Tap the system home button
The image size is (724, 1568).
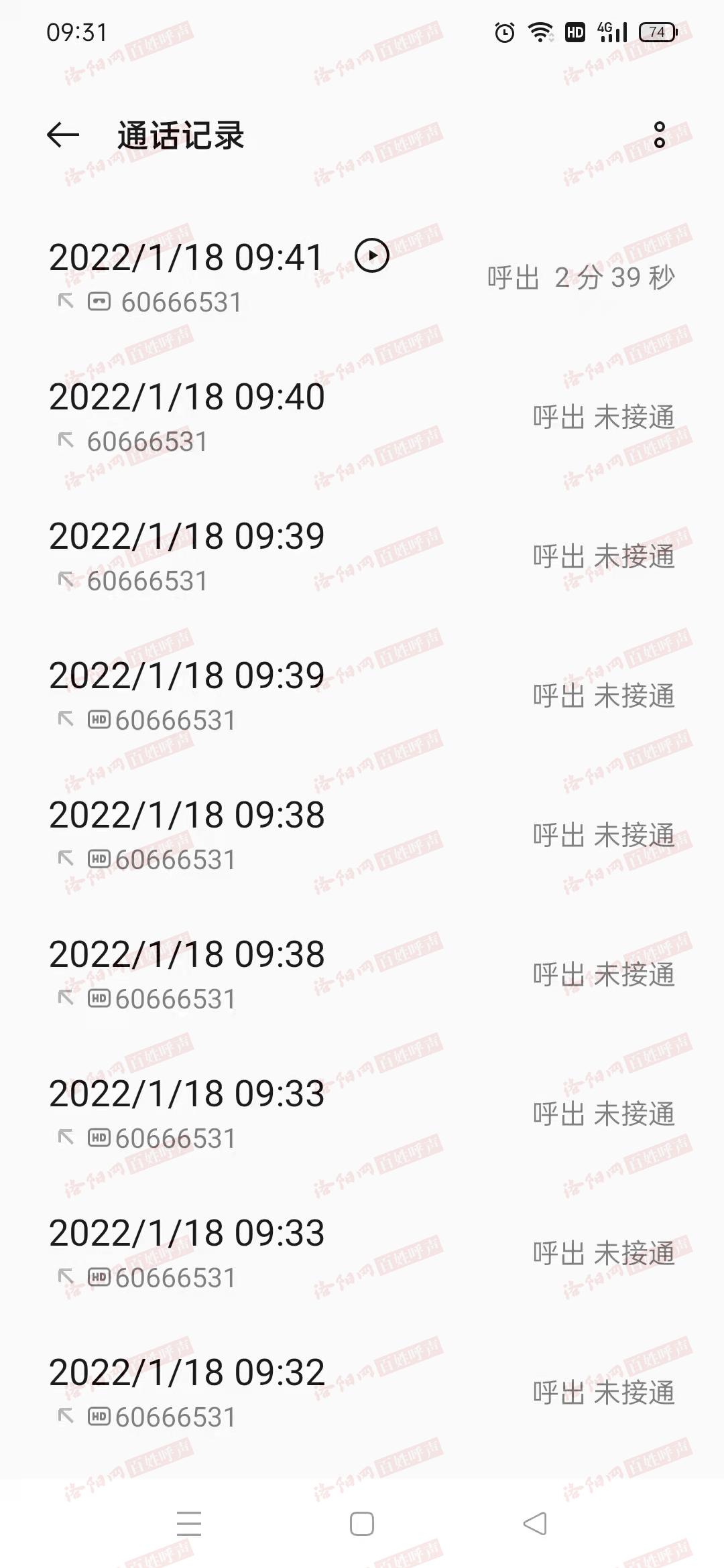click(362, 1523)
